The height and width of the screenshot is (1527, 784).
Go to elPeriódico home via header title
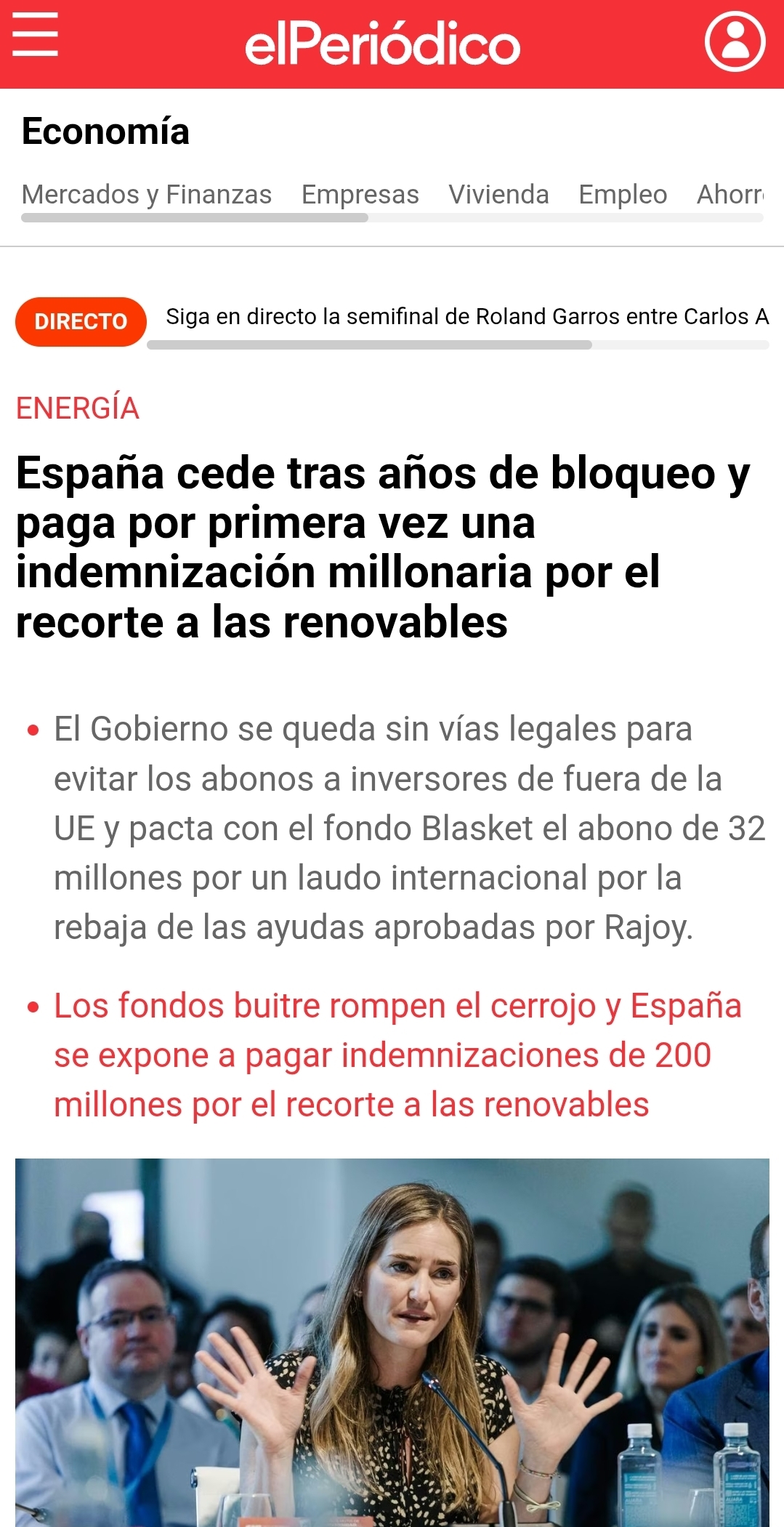382,44
